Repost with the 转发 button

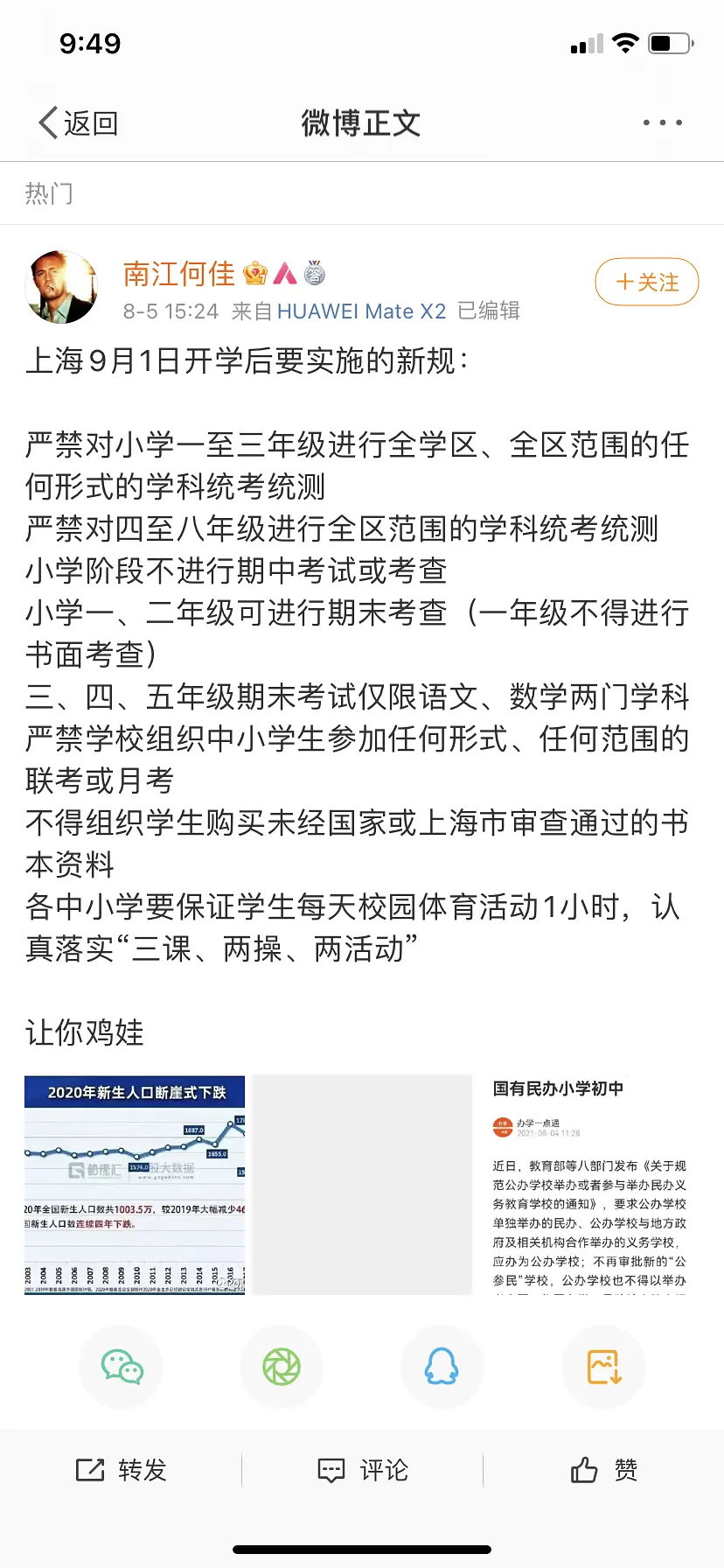tap(122, 1470)
